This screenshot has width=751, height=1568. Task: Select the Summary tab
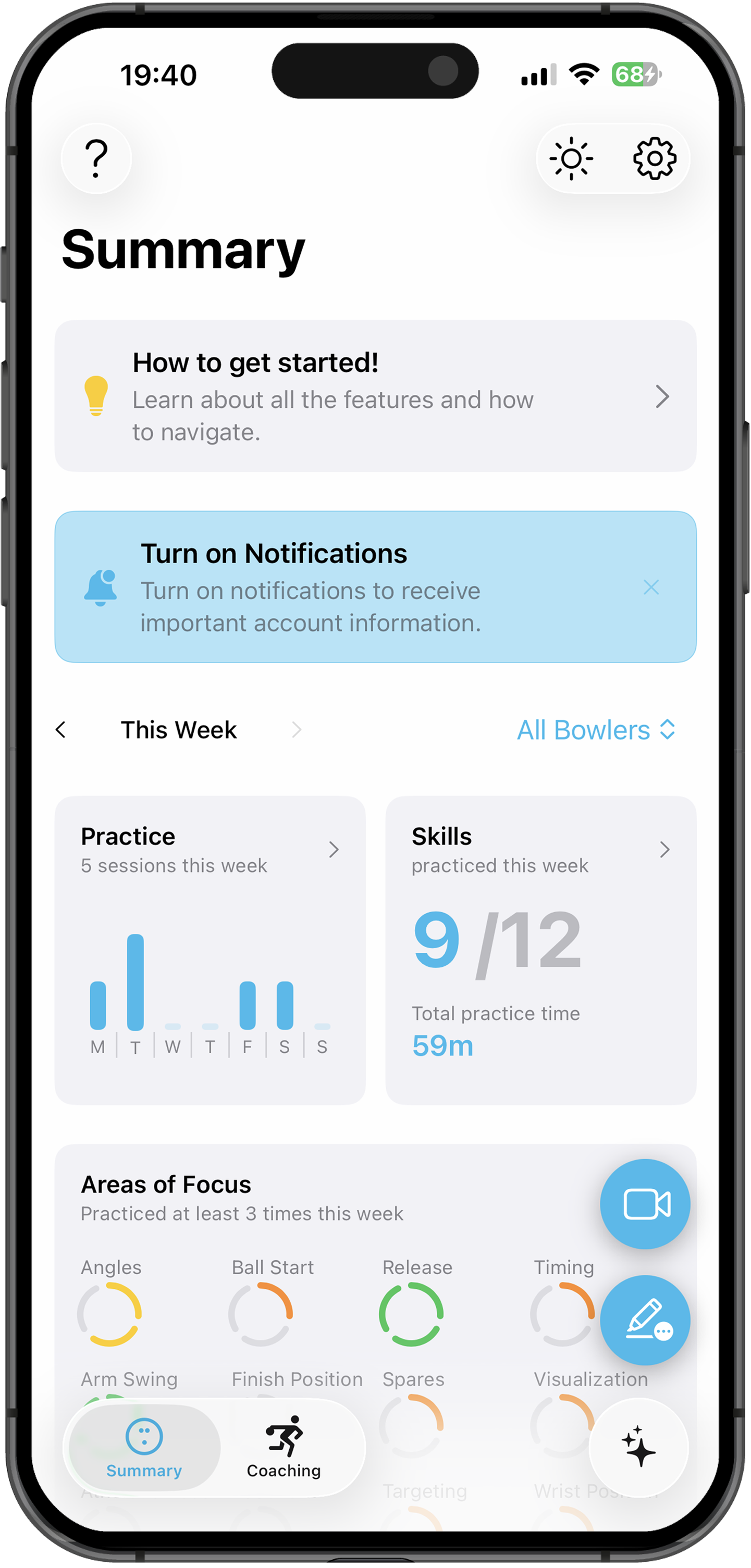pos(144,1447)
